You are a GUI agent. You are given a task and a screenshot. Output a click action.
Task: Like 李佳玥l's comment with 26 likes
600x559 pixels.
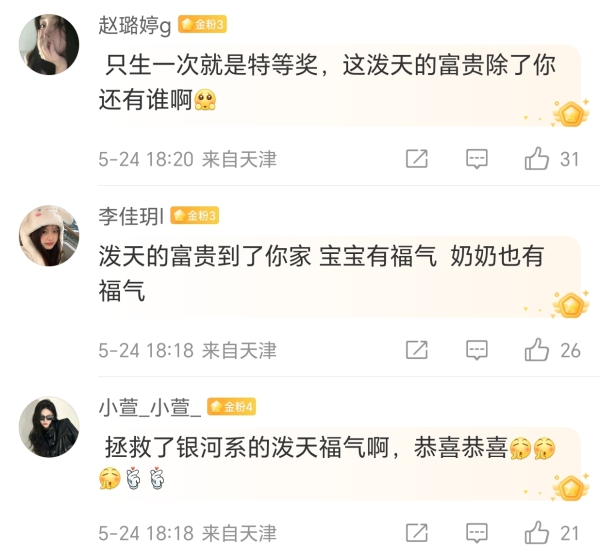coord(538,350)
